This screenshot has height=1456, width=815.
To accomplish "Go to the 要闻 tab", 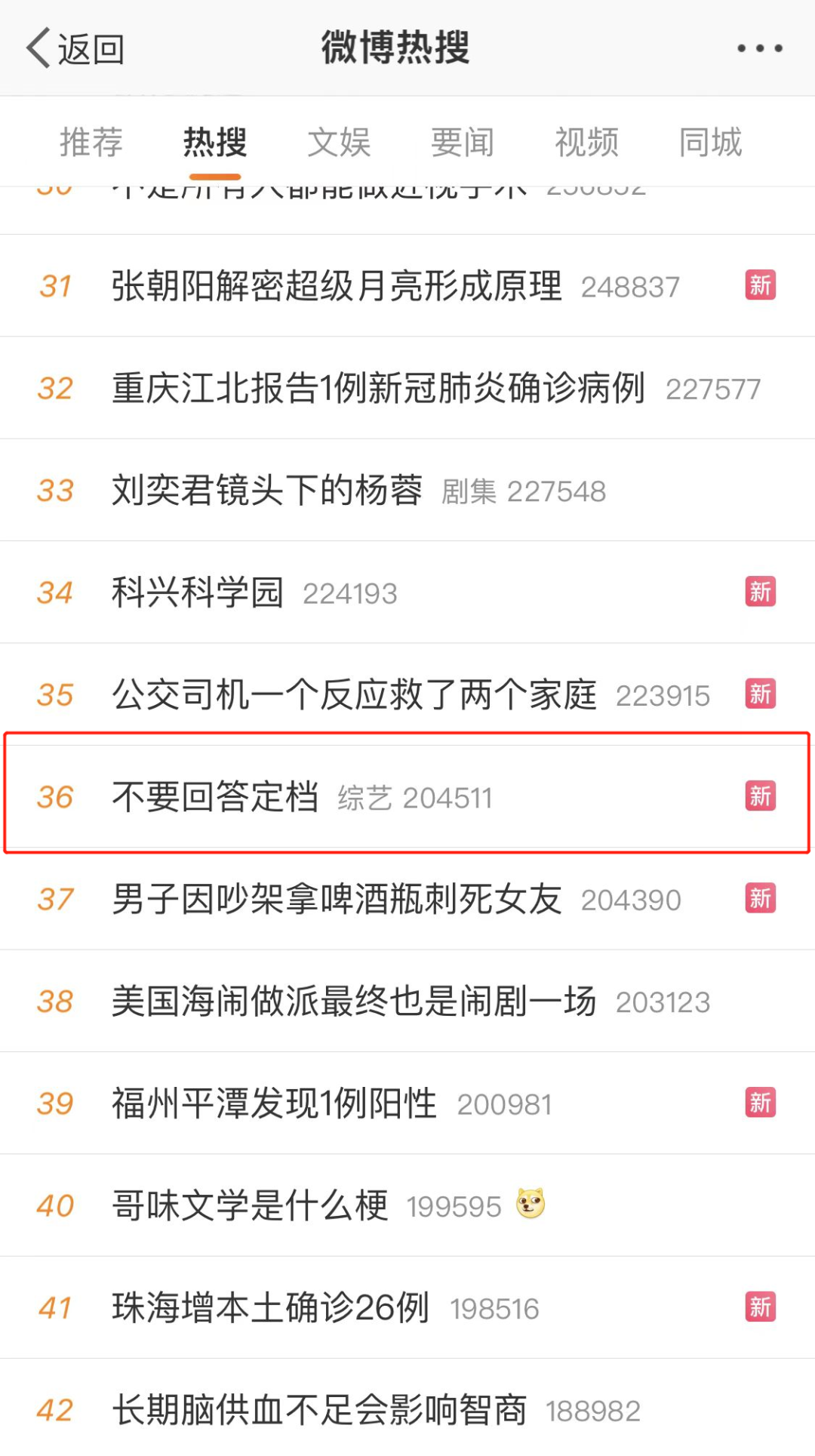I will click(463, 142).
